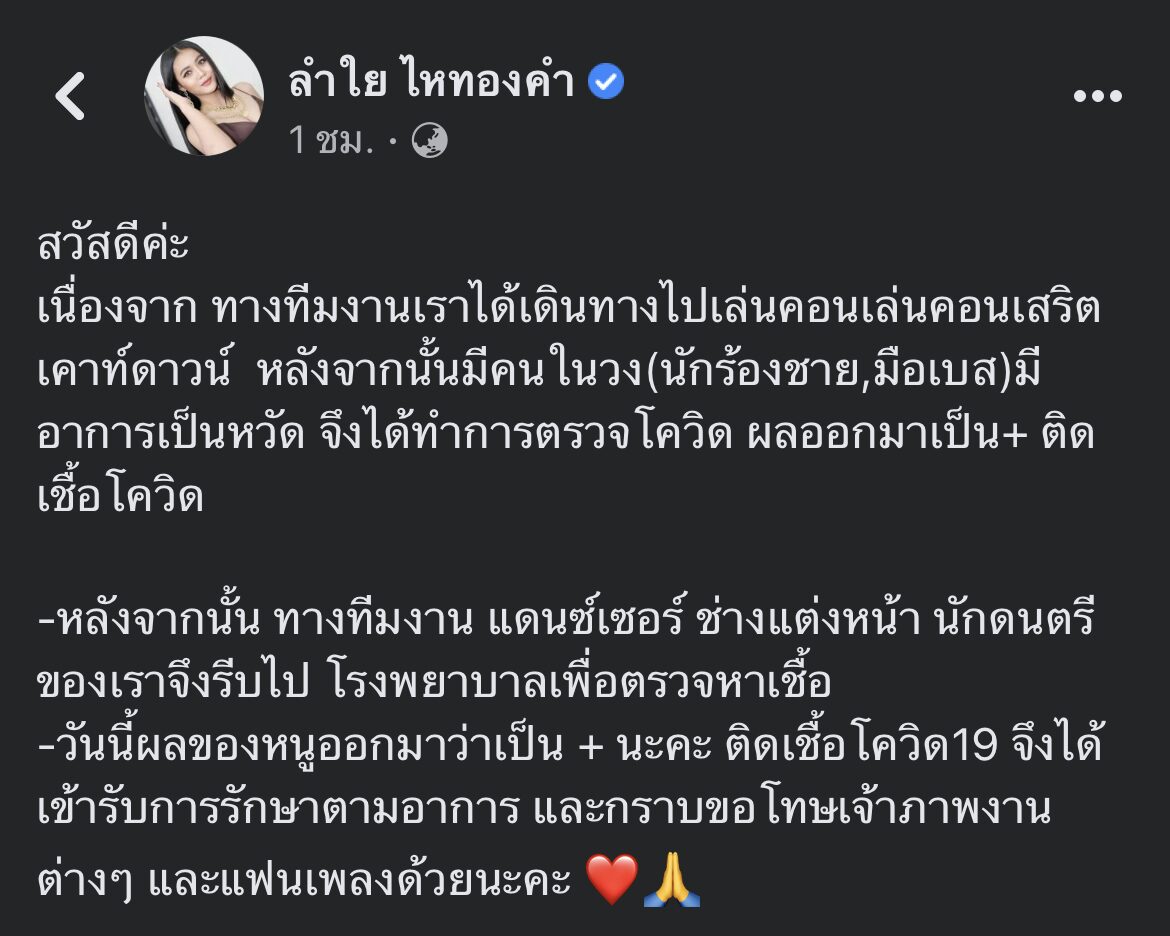The height and width of the screenshot is (936, 1170).
Task: Open the post's three-dot options menu
Action: 1097,96
